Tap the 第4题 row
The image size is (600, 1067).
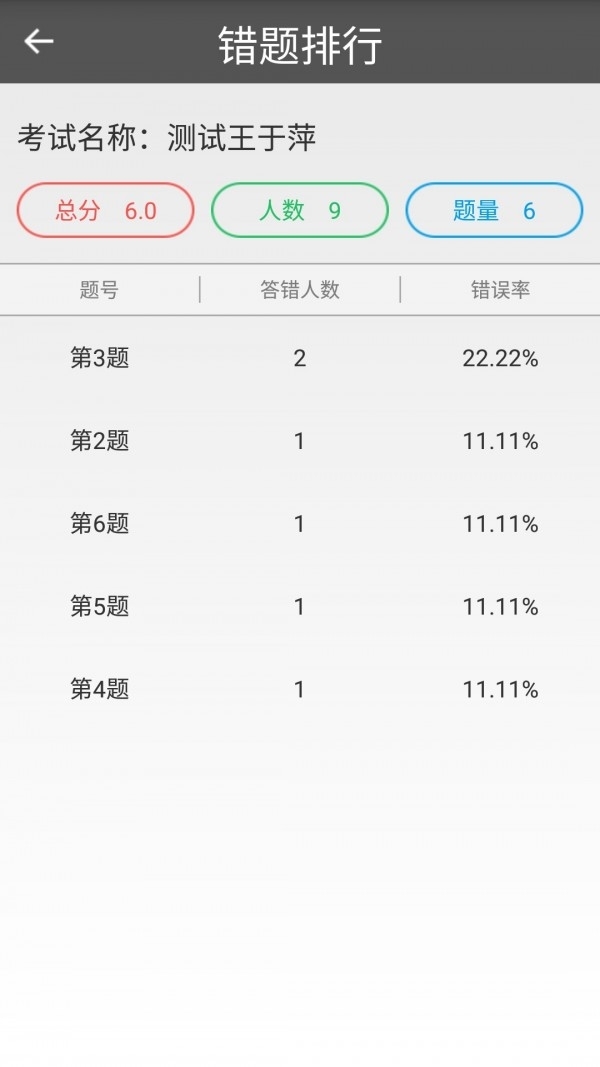300,689
